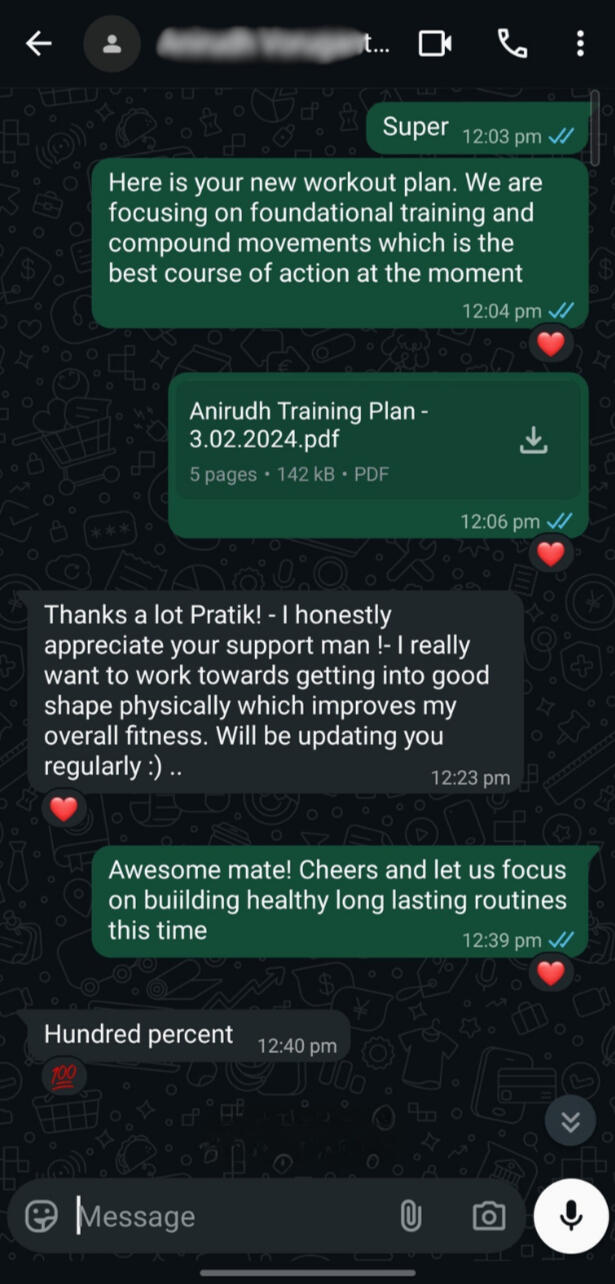The height and width of the screenshot is (1284, 615).
Task: View heart reaction on Awesome mate message
Action: pyautogui.click(x=551, y=972)
